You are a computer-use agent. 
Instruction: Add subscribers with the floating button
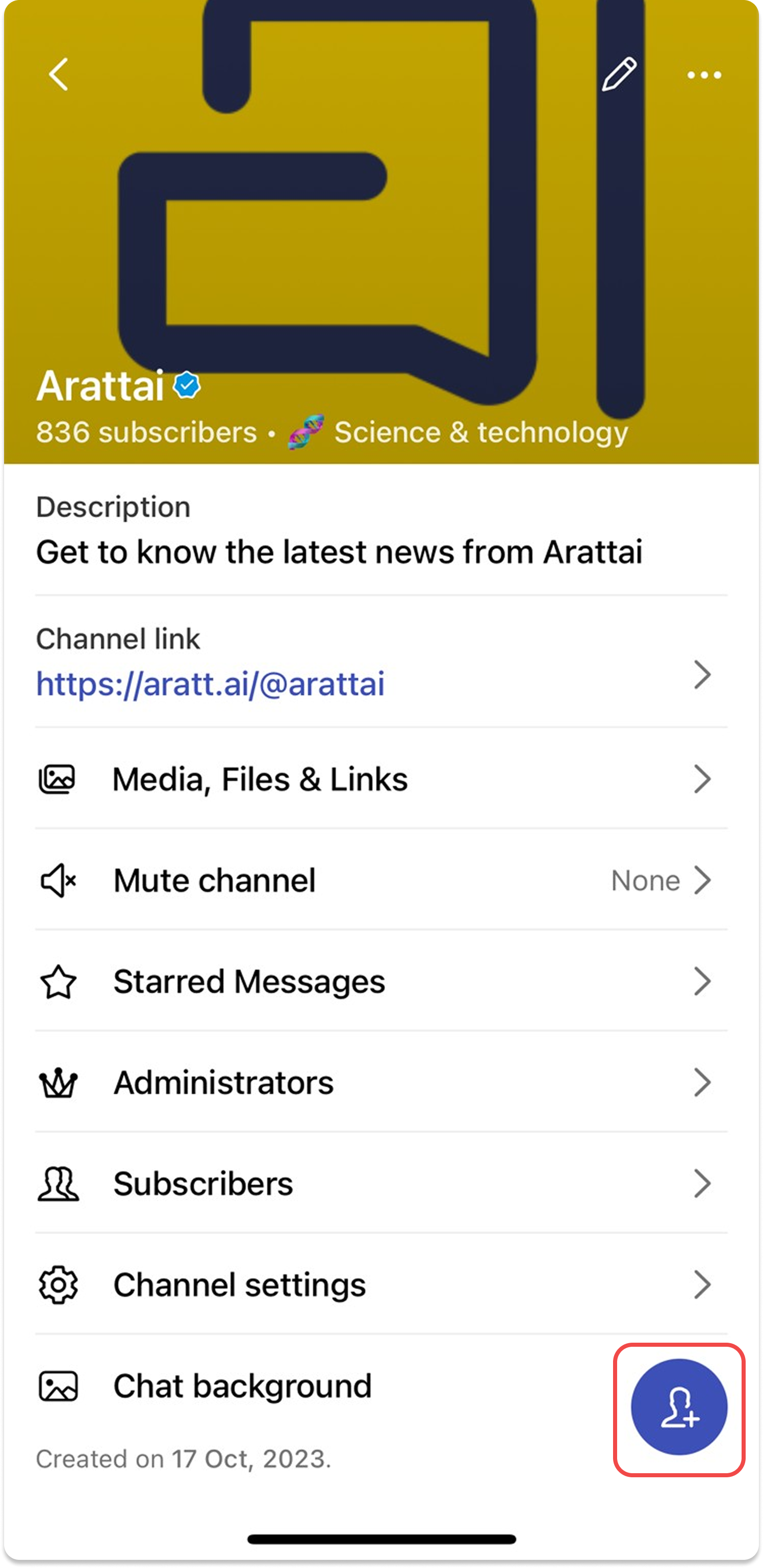tap(679, 1407)
